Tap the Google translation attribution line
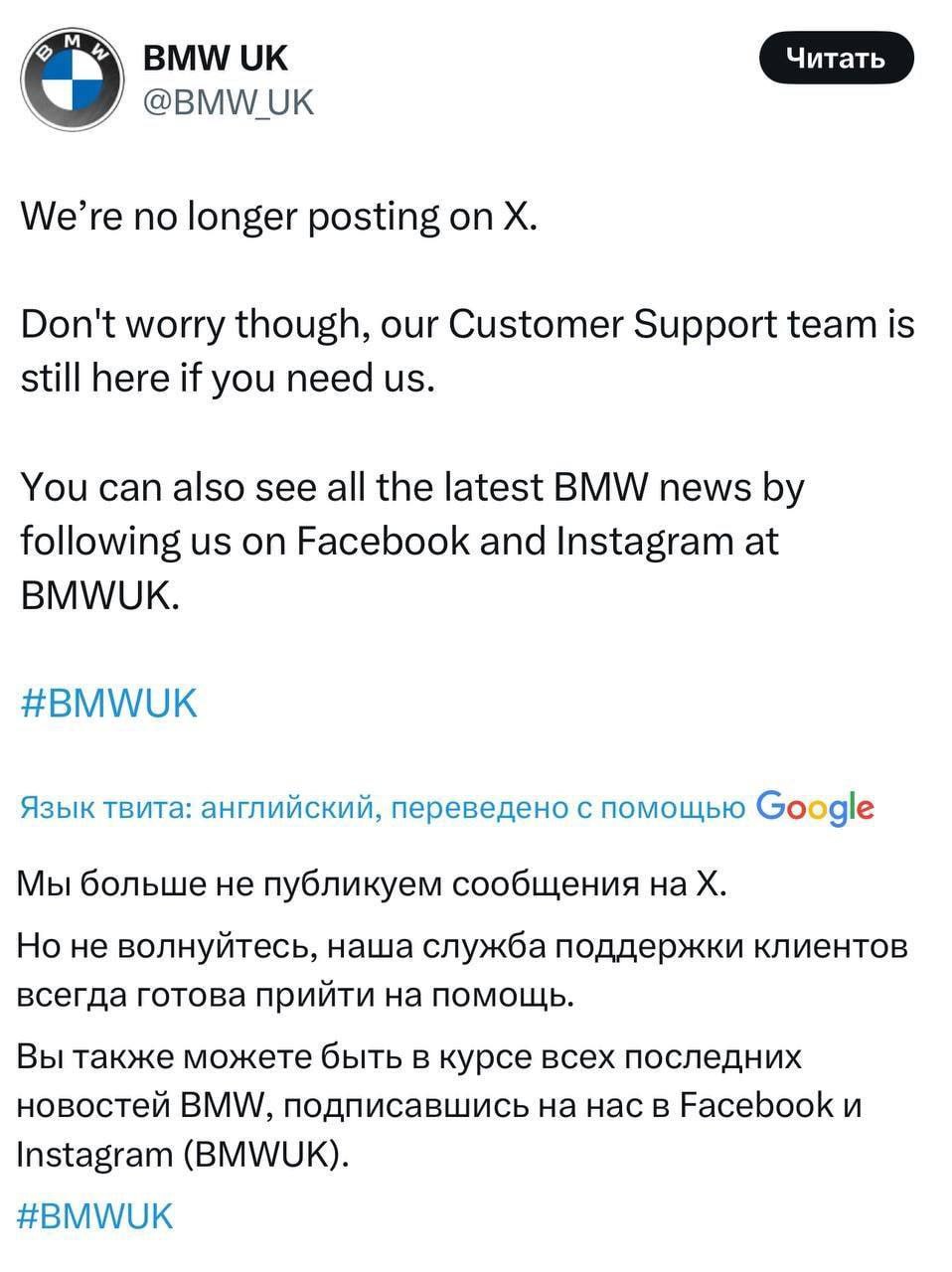952x1272 pixels. [x=447, y=808]
